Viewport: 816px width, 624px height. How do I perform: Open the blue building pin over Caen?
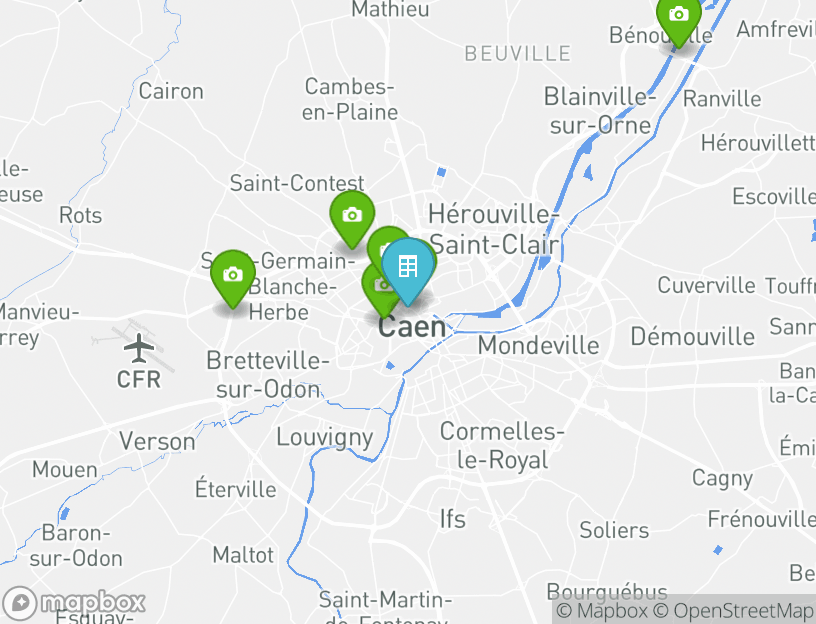coord(408,268)
